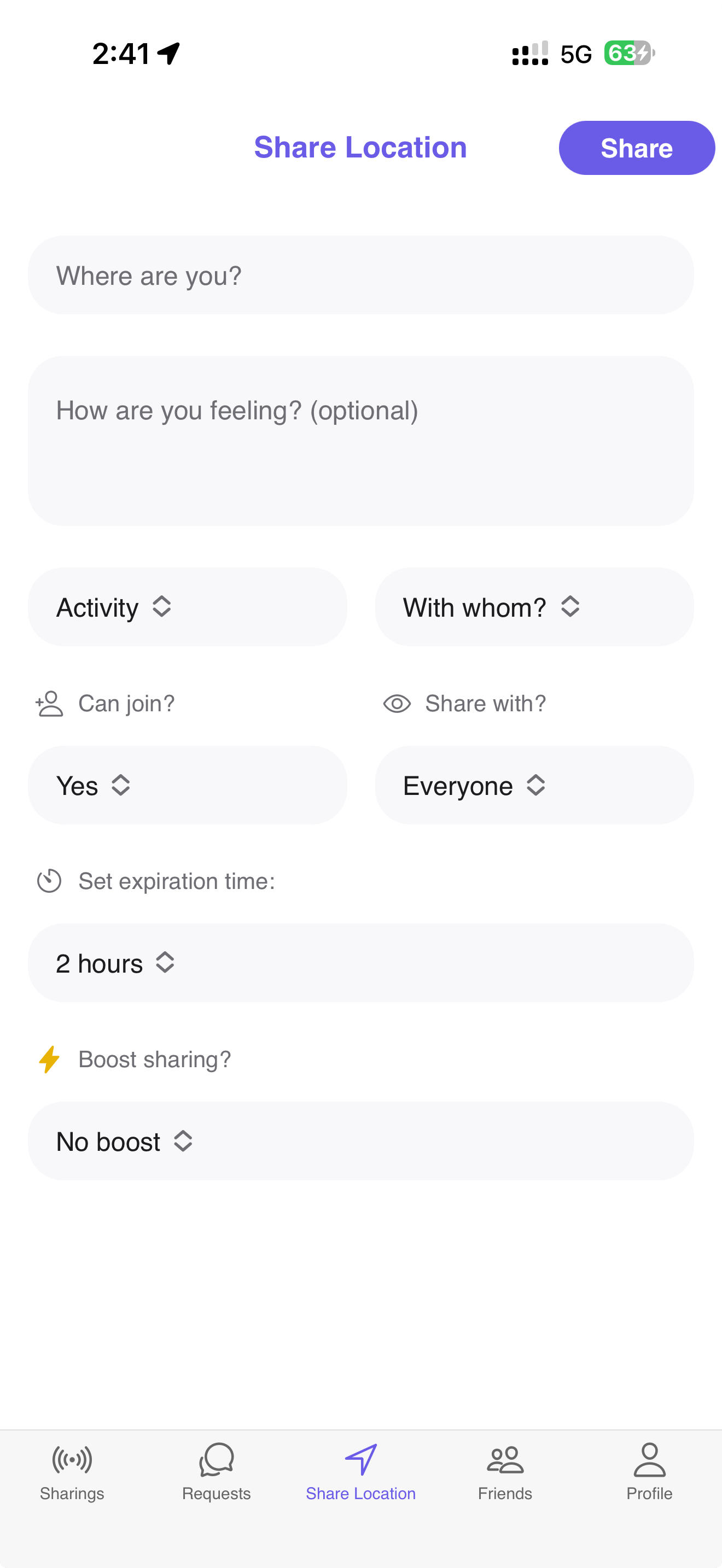The height and width of the screenshot is (1568, 722).
Task: Change the 2 hours expiration time
Action: point(360,963)
